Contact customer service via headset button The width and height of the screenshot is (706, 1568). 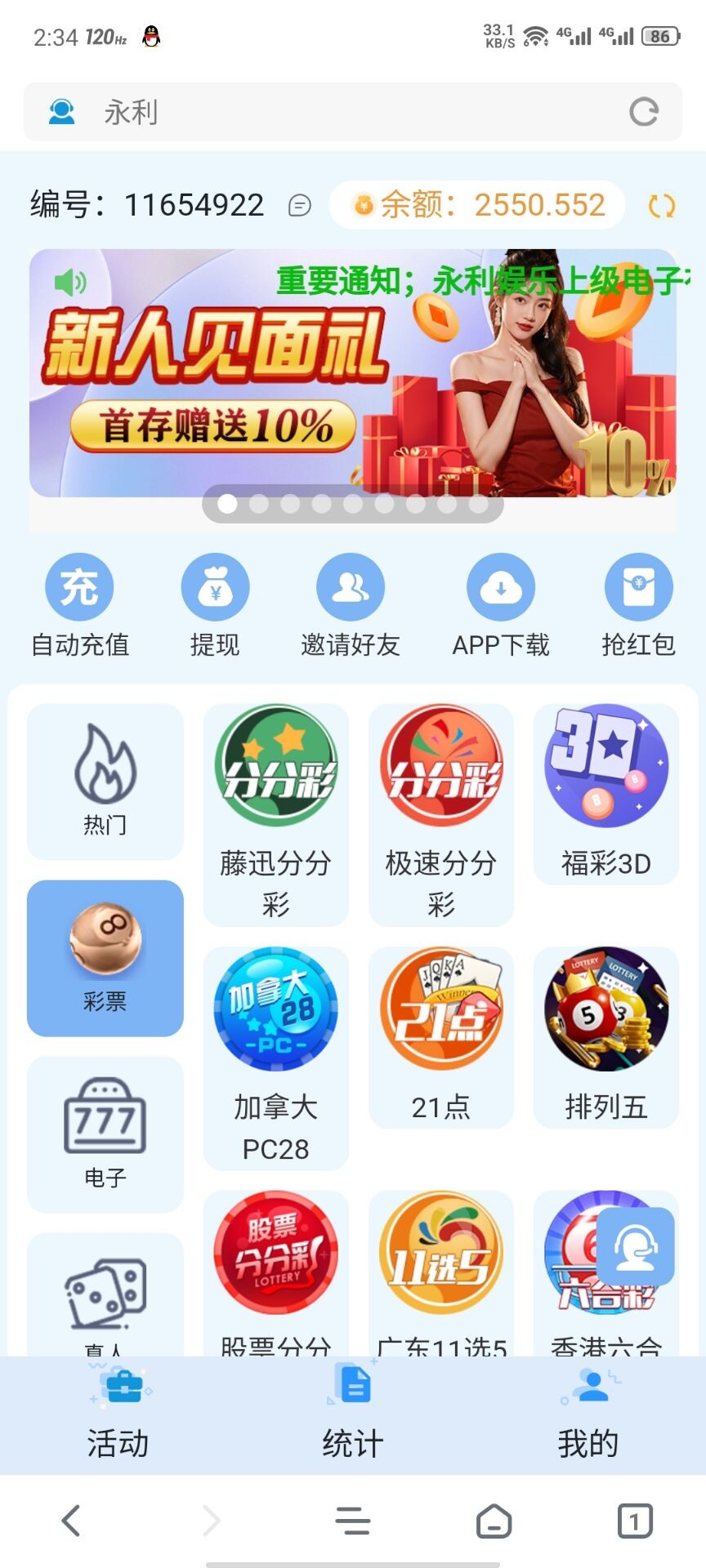[636, 1246]
